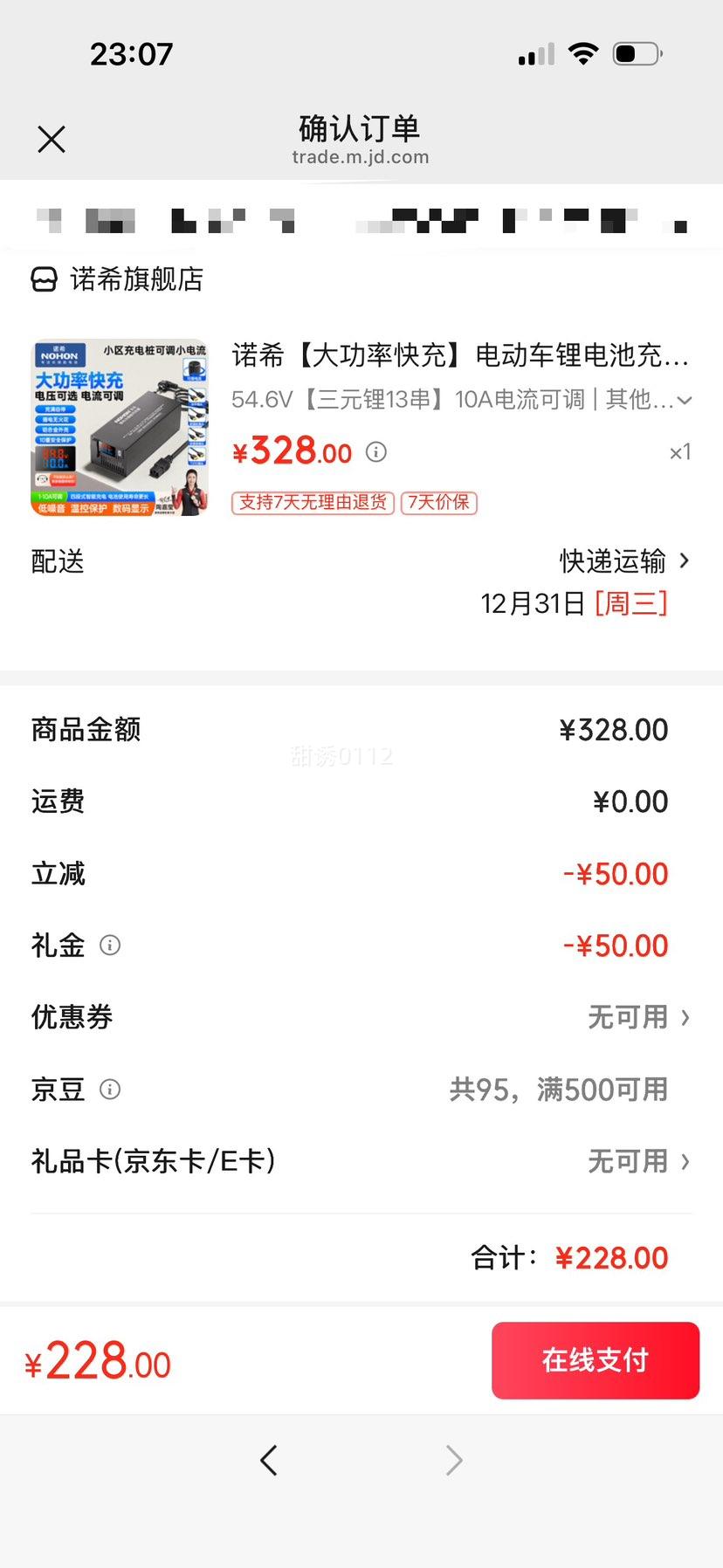
Task: Tap the forward arrow at the bottom
Action: (452, 1460)
